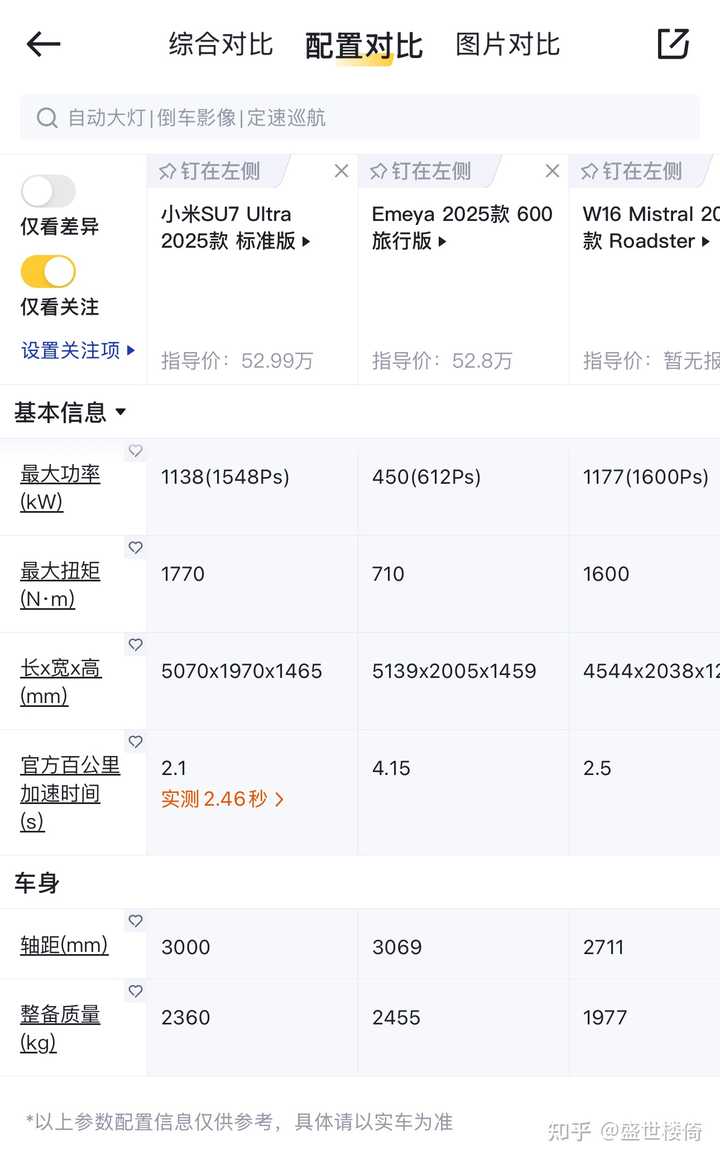Go back using the arrow

tap(43, 44)
